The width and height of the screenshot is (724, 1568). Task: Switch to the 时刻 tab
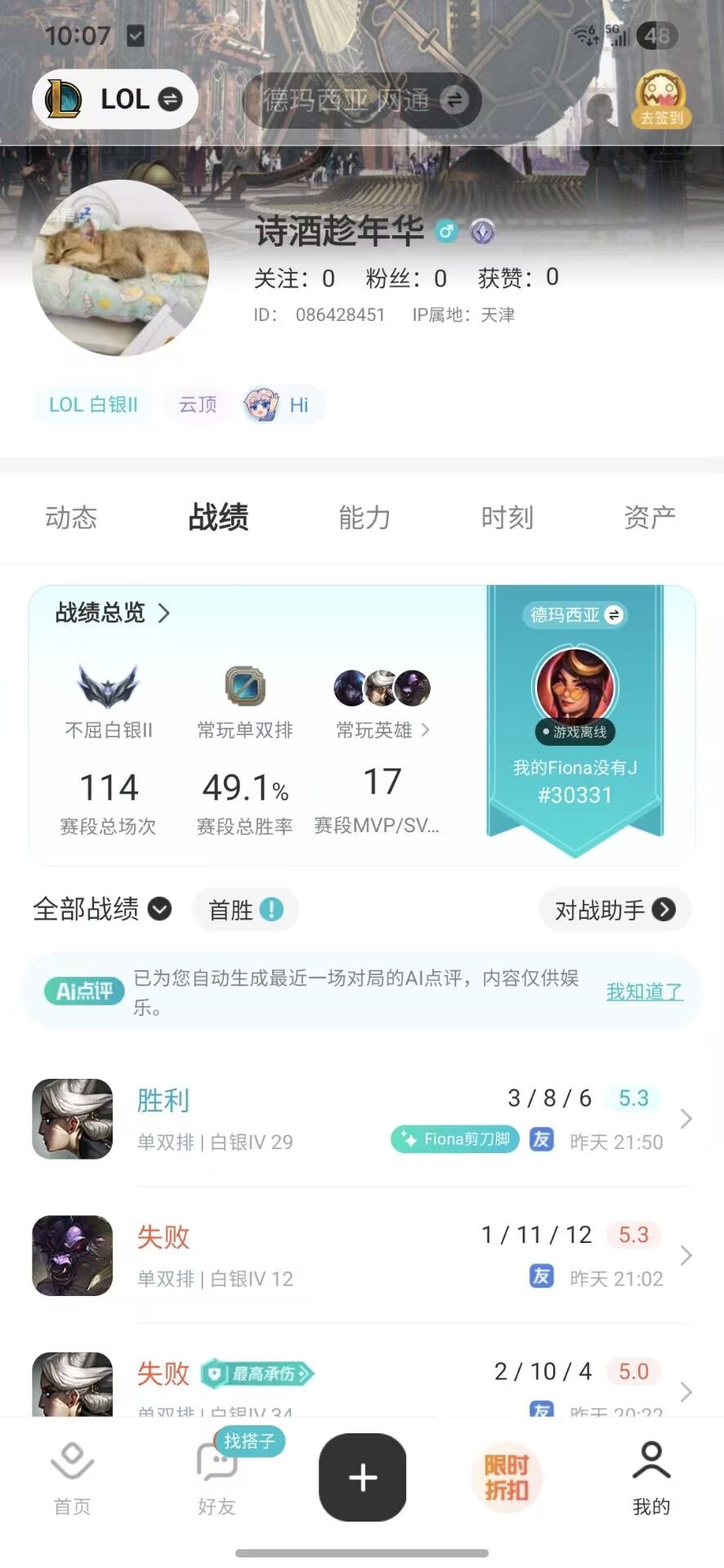coord(507,517)
